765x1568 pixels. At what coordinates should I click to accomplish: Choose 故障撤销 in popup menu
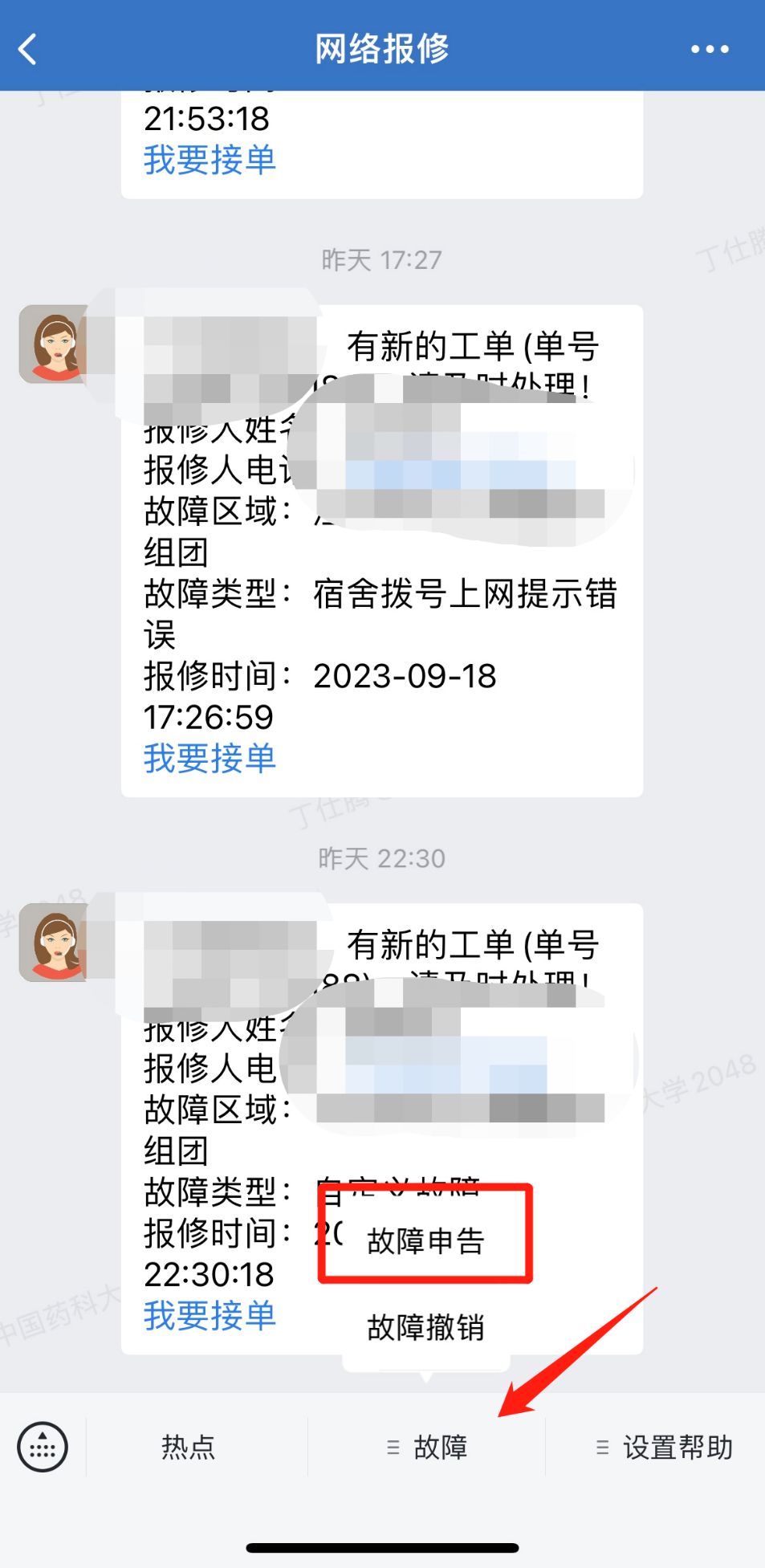(425, 1327)
